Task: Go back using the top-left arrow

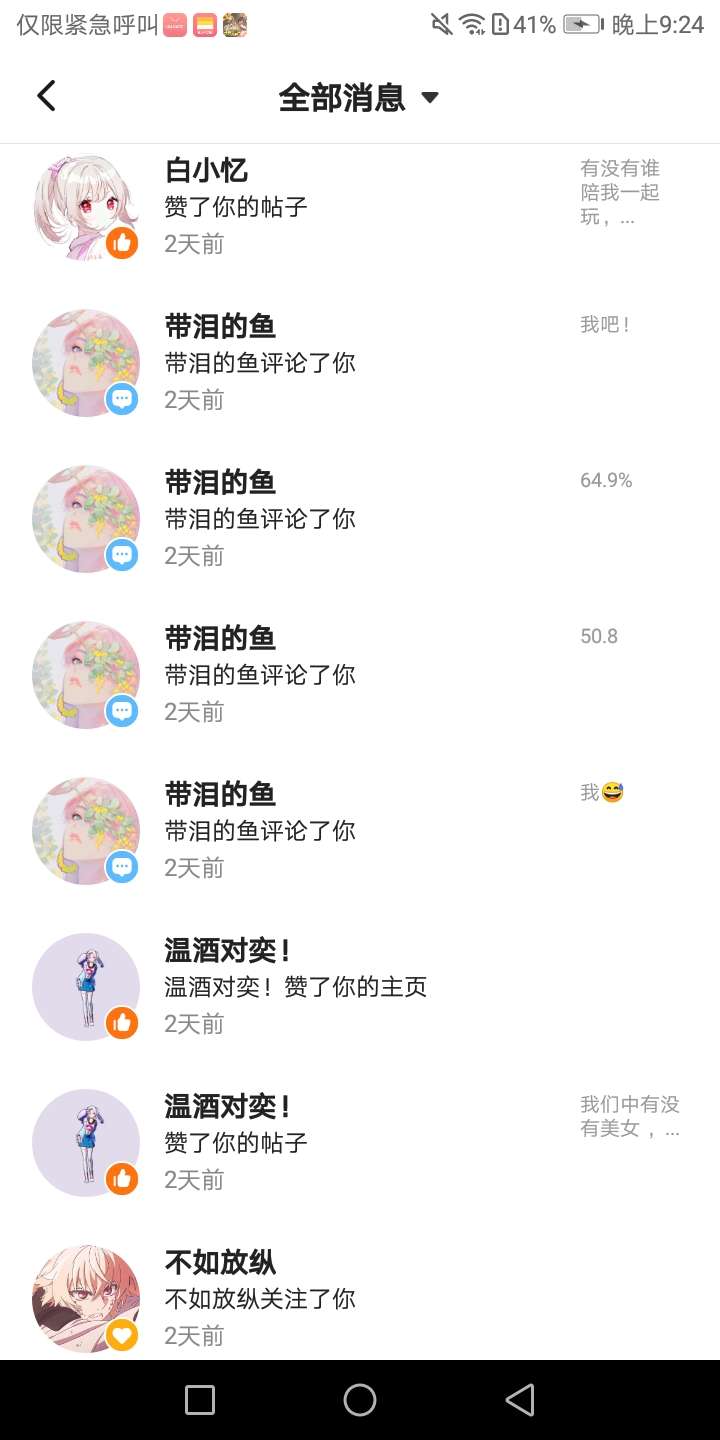Action: 46,96
